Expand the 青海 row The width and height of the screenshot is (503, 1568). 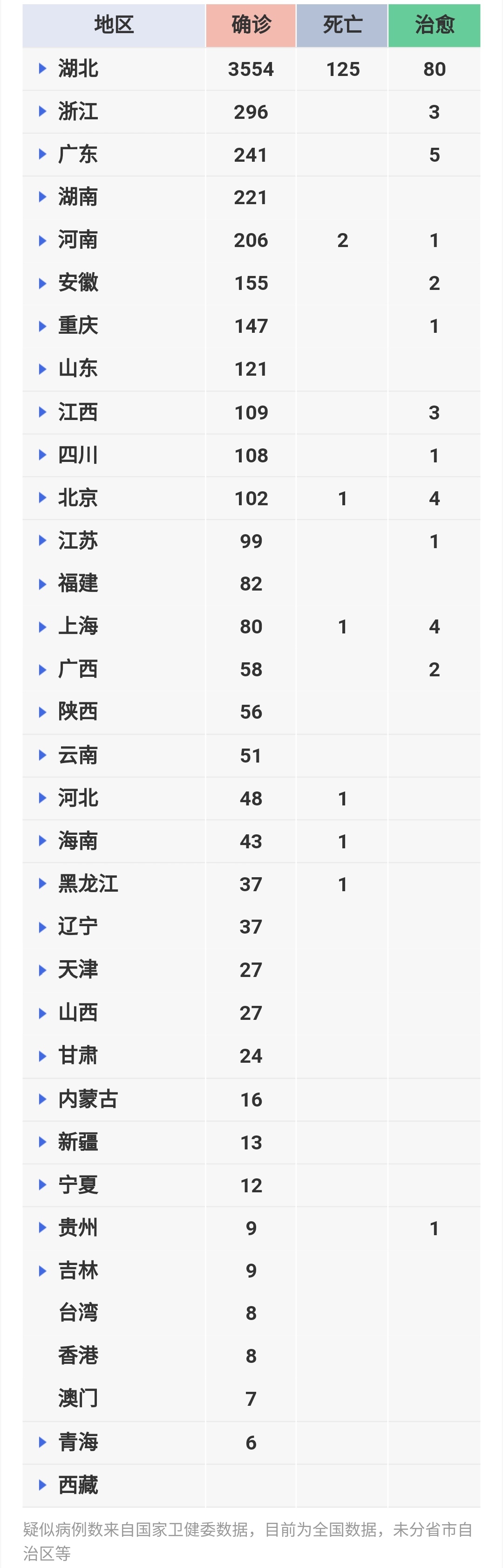point(42,1442)
